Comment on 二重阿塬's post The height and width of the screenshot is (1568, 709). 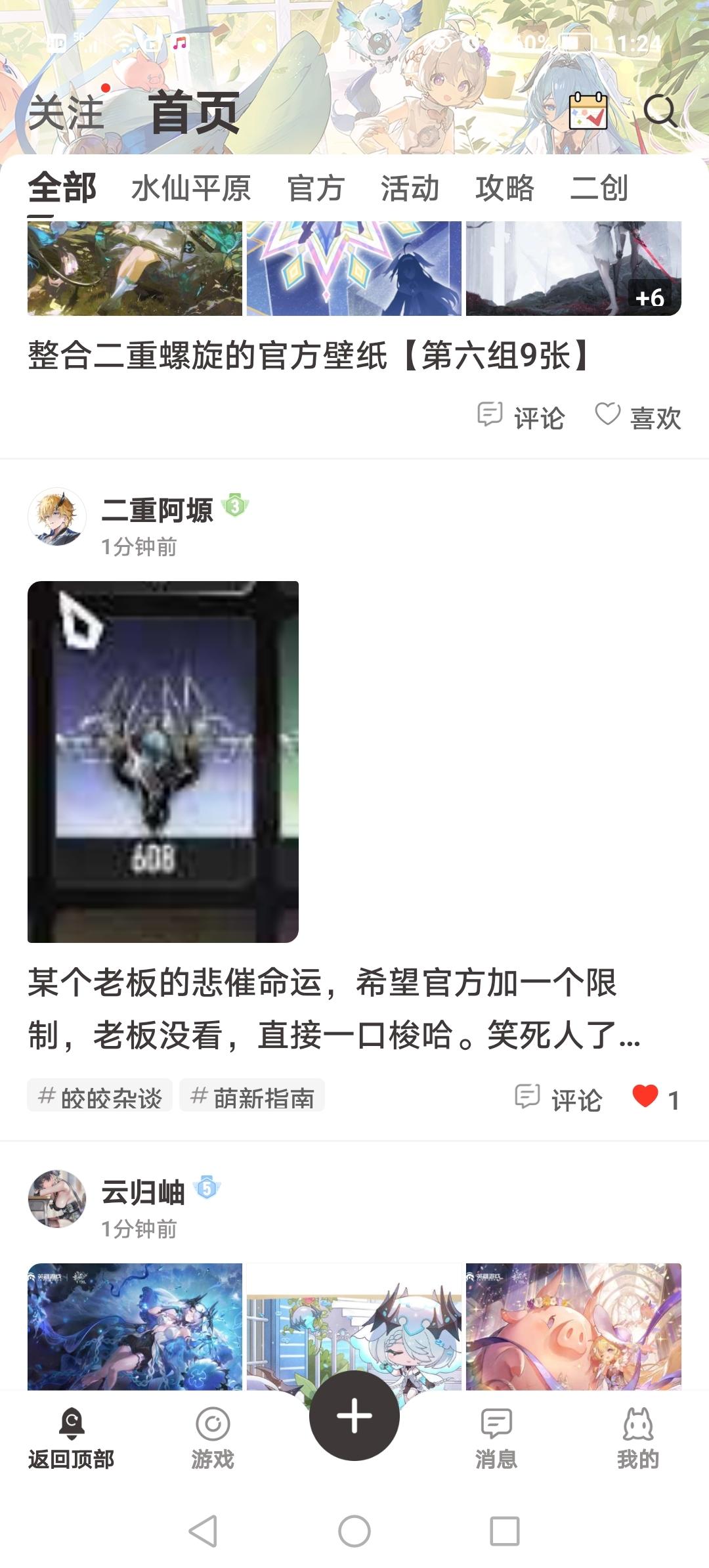(x=558, y=1098)
